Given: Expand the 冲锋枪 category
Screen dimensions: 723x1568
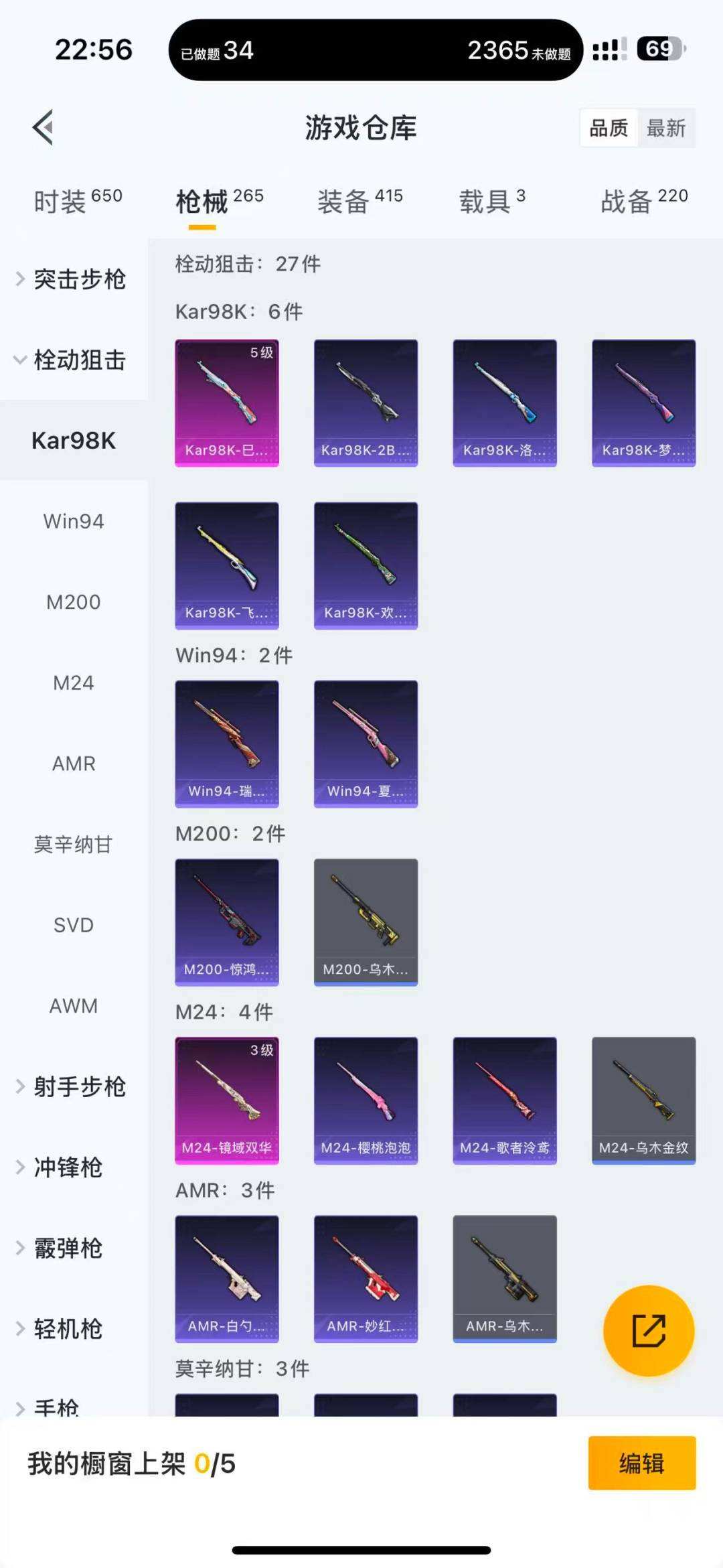Looking at the screenshot, I should click(68, 1167).
